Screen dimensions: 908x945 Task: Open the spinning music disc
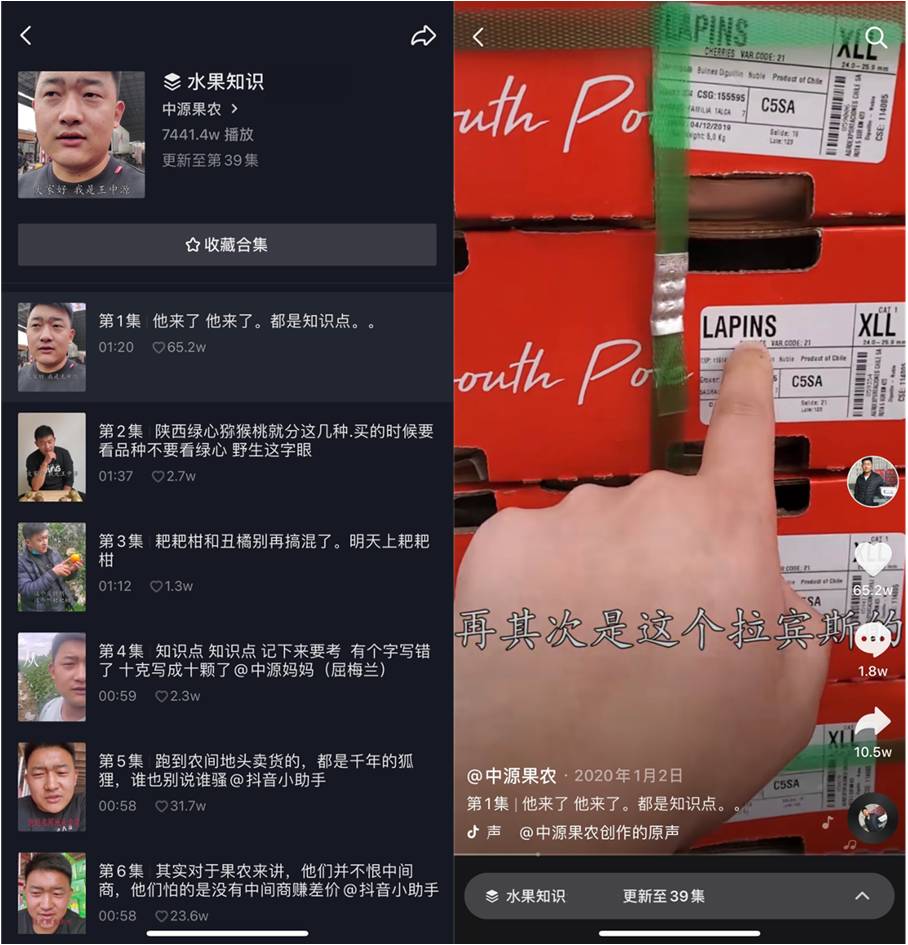[870, 820]
